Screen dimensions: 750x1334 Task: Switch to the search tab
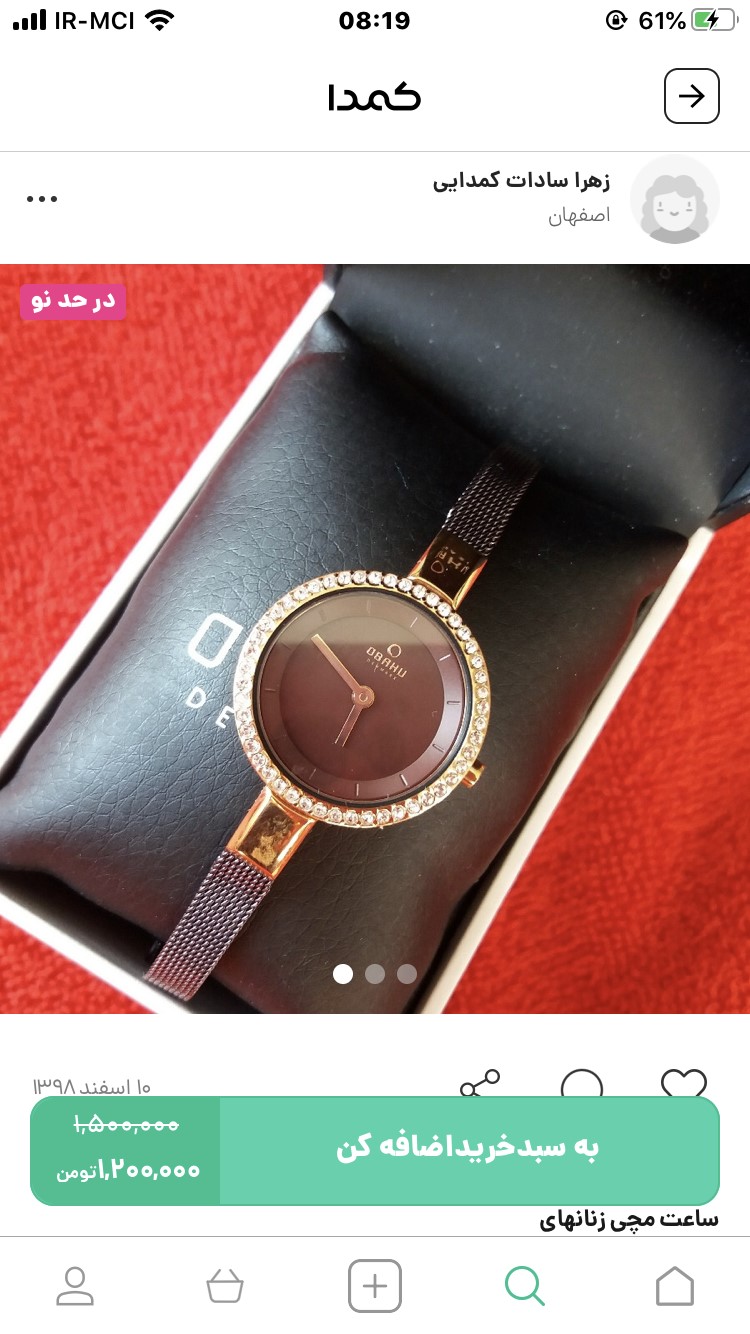pos(524,1285)
